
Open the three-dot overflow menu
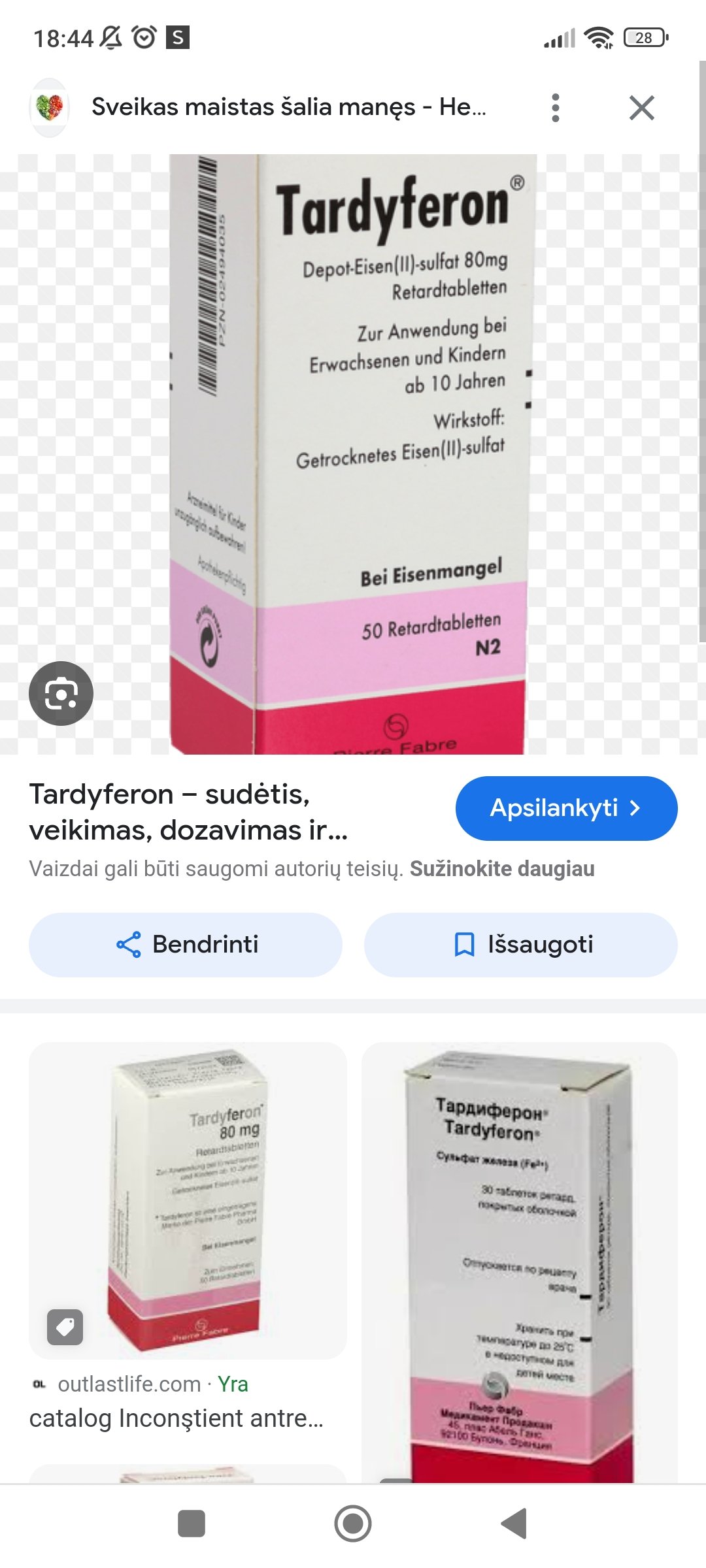coord(555,108)
